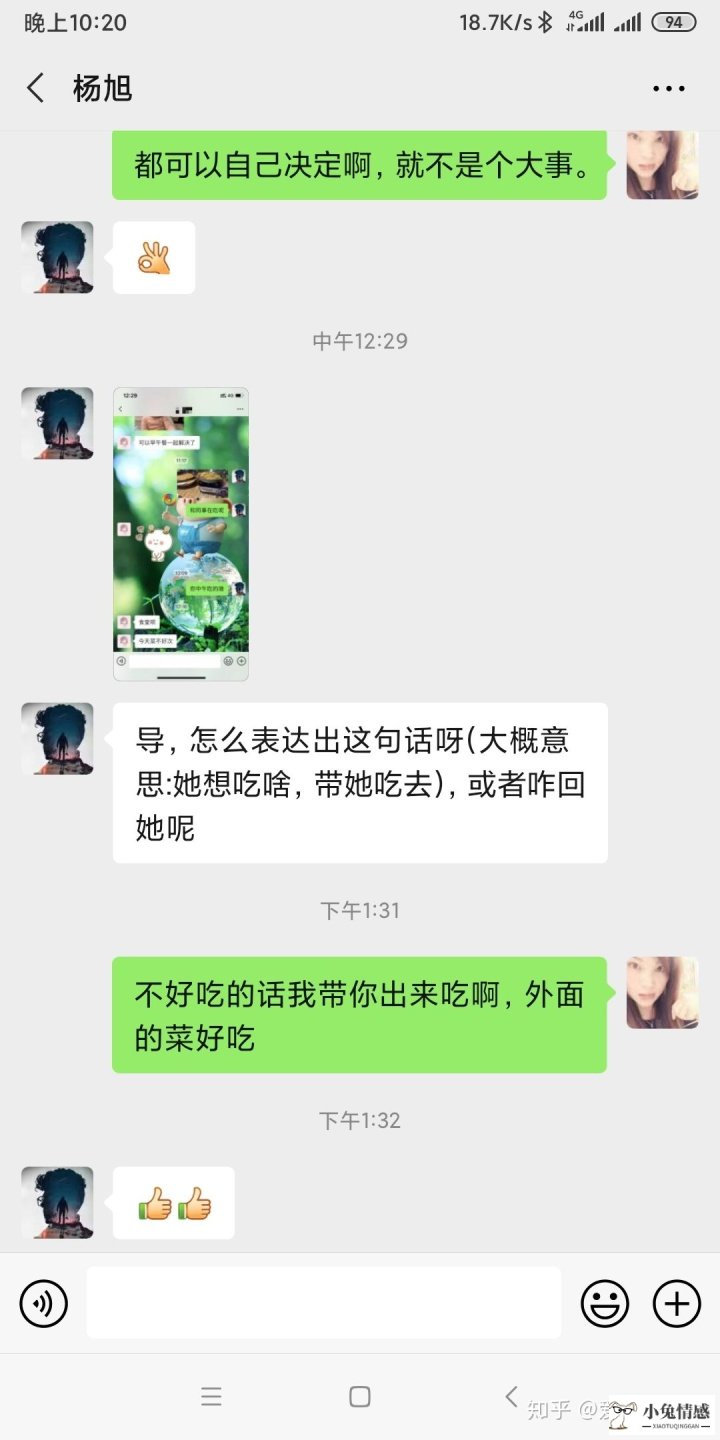Open the shared screenshot image in chat
Screen dimensions: 720x1440
point(181,534)
